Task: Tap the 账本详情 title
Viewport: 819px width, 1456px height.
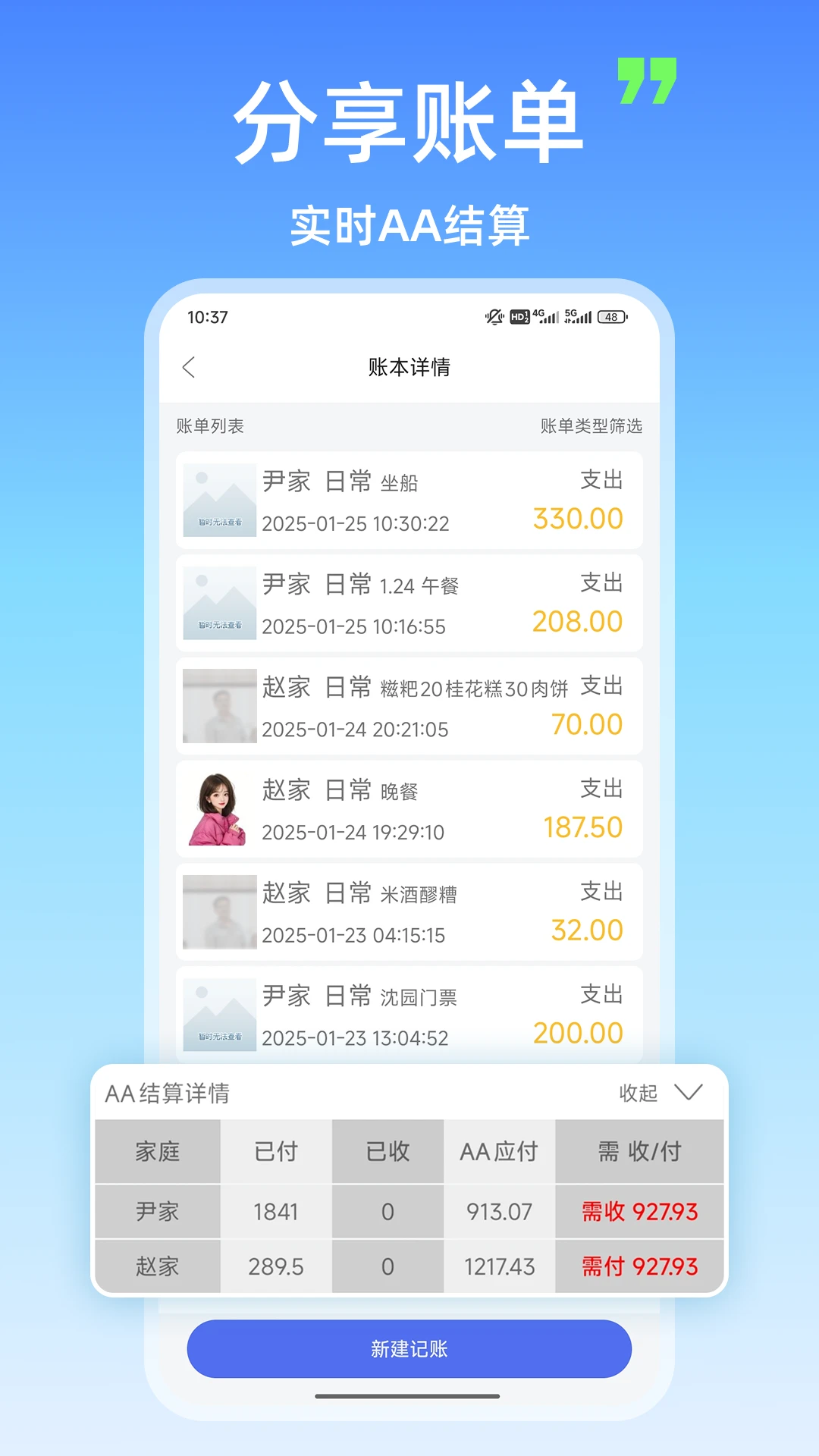Action: 407,367
